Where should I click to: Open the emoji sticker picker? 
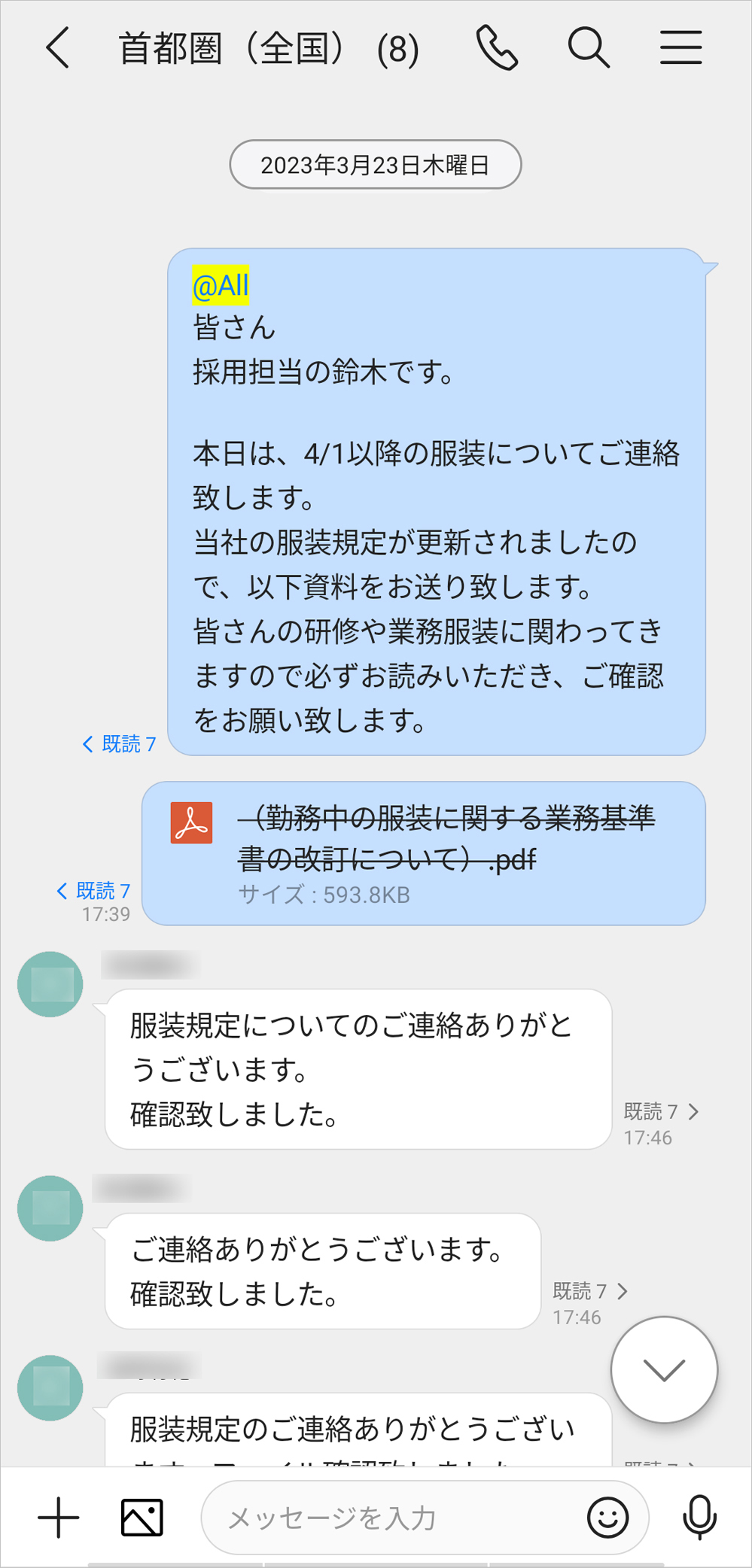point(607,1518)
